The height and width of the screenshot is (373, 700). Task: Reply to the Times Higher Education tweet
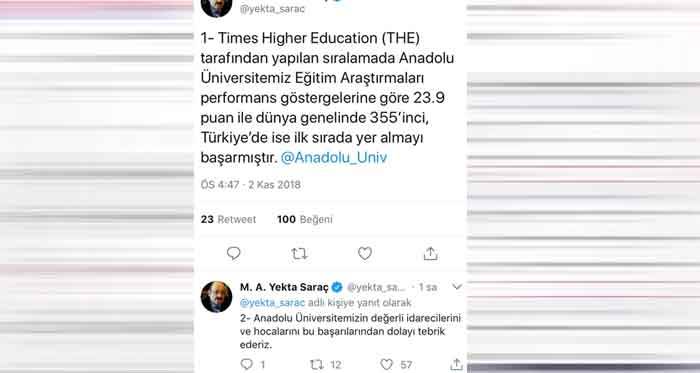pos(233,253)
